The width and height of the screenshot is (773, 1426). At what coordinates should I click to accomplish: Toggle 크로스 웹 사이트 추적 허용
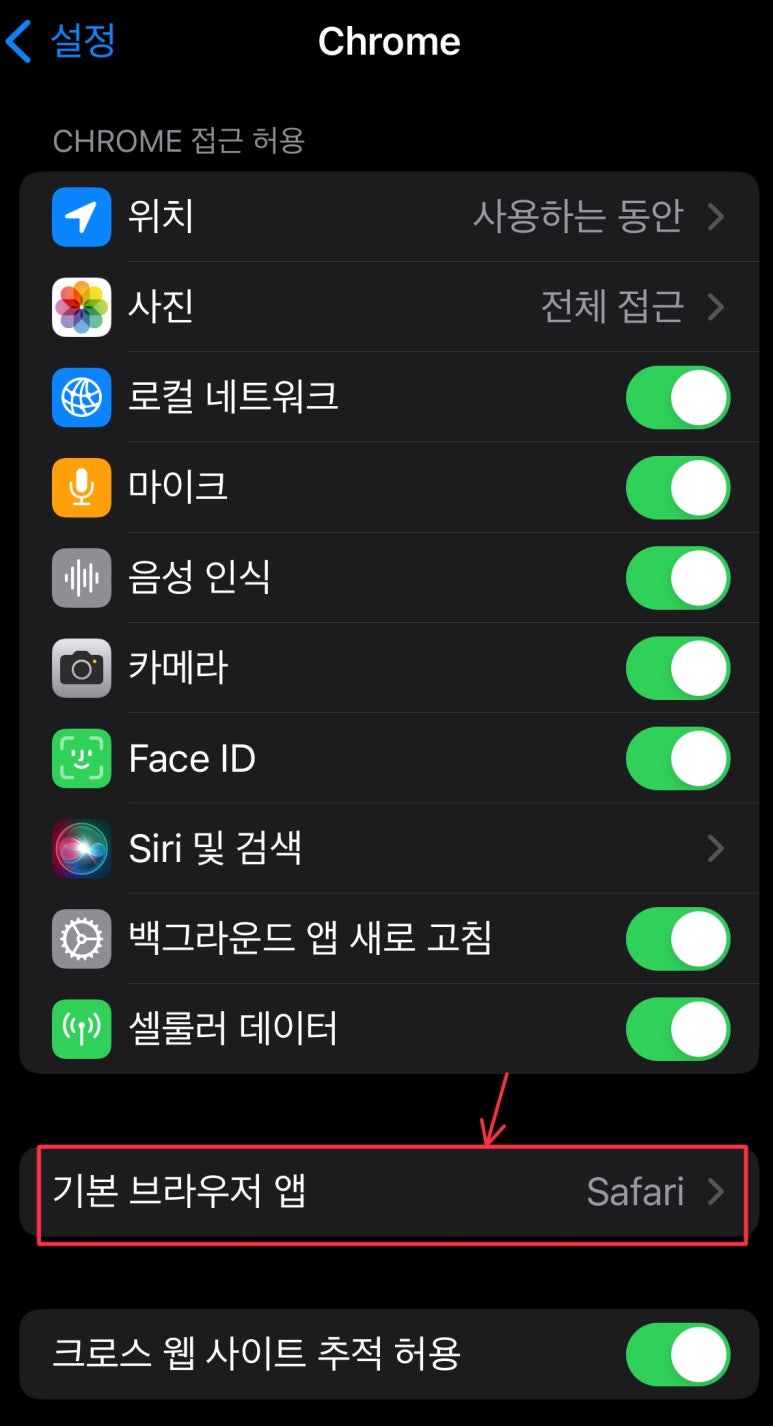677,1355
